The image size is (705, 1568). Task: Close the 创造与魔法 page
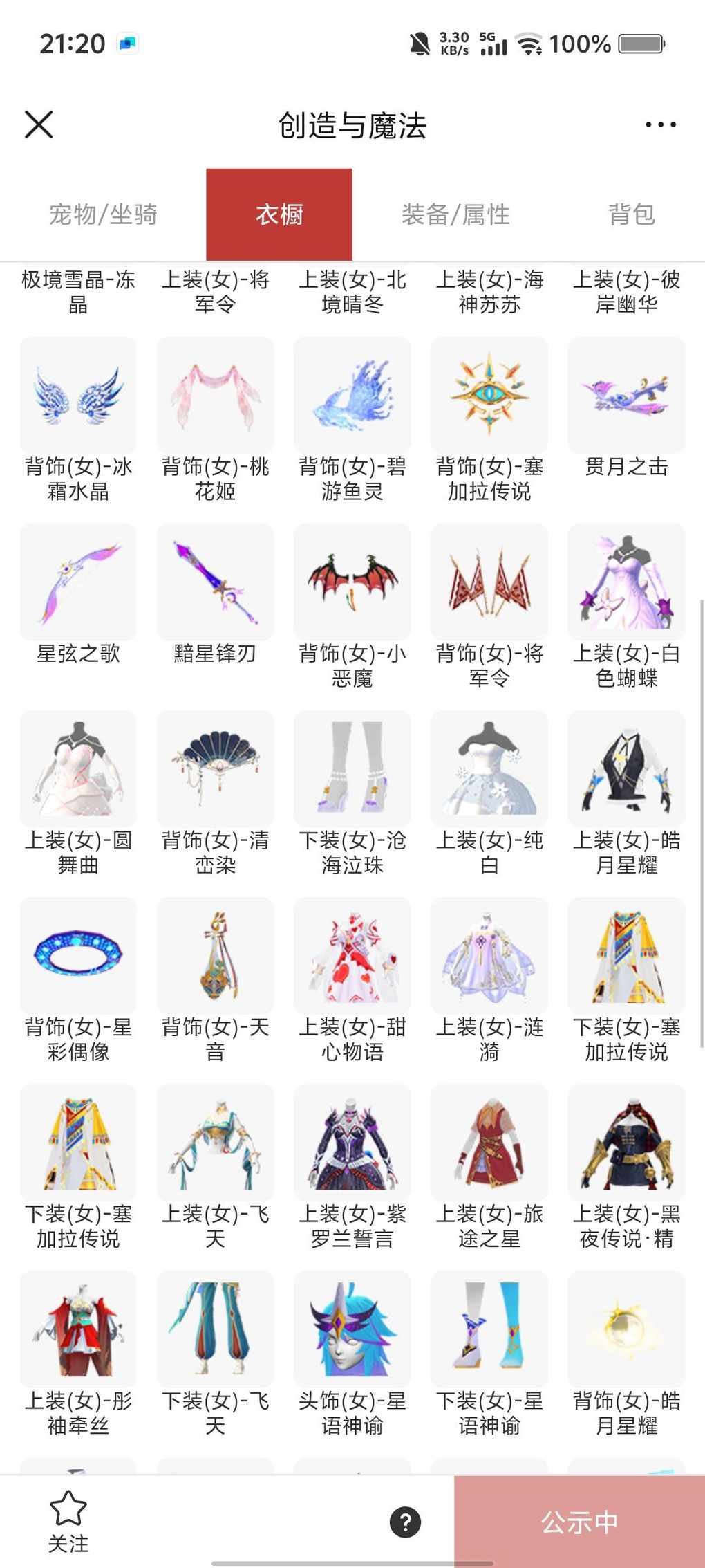point(39,124)
